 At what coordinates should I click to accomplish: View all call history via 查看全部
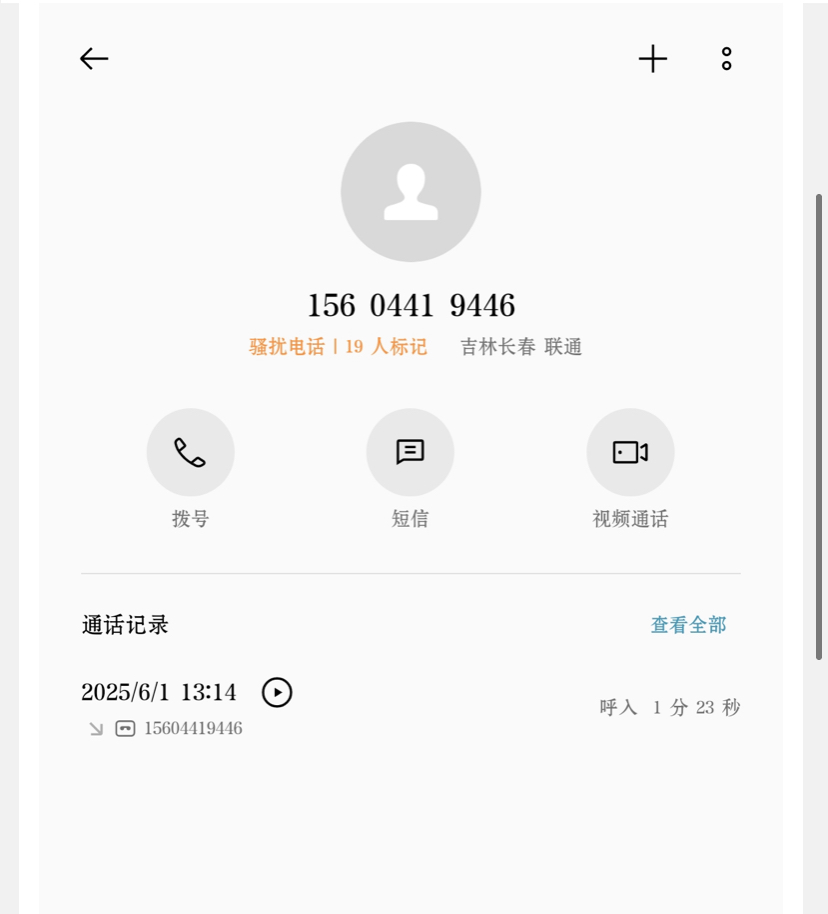click(688, 625)
